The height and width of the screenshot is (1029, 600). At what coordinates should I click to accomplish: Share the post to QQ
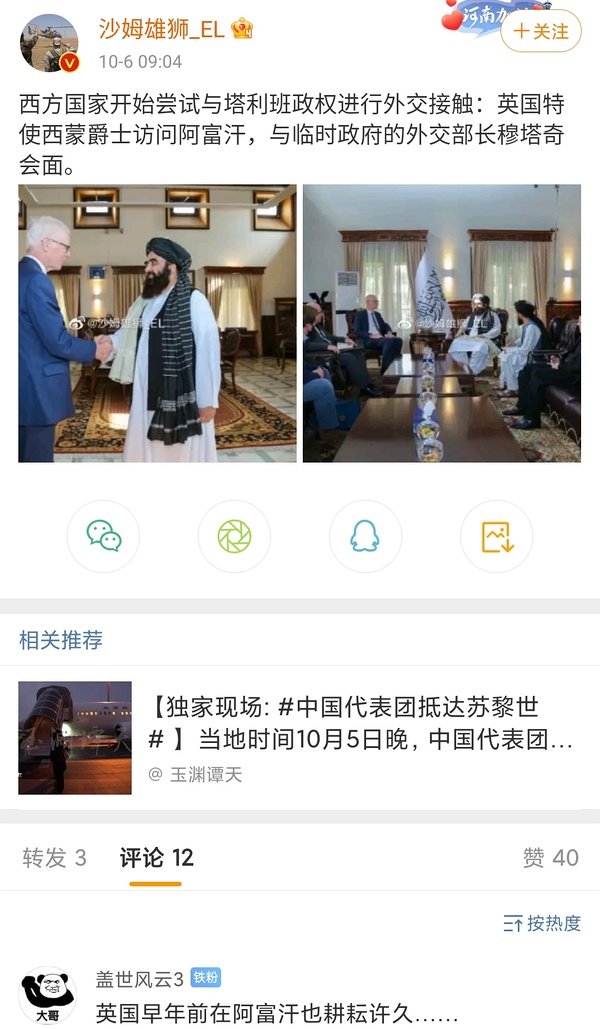(365, 537)
